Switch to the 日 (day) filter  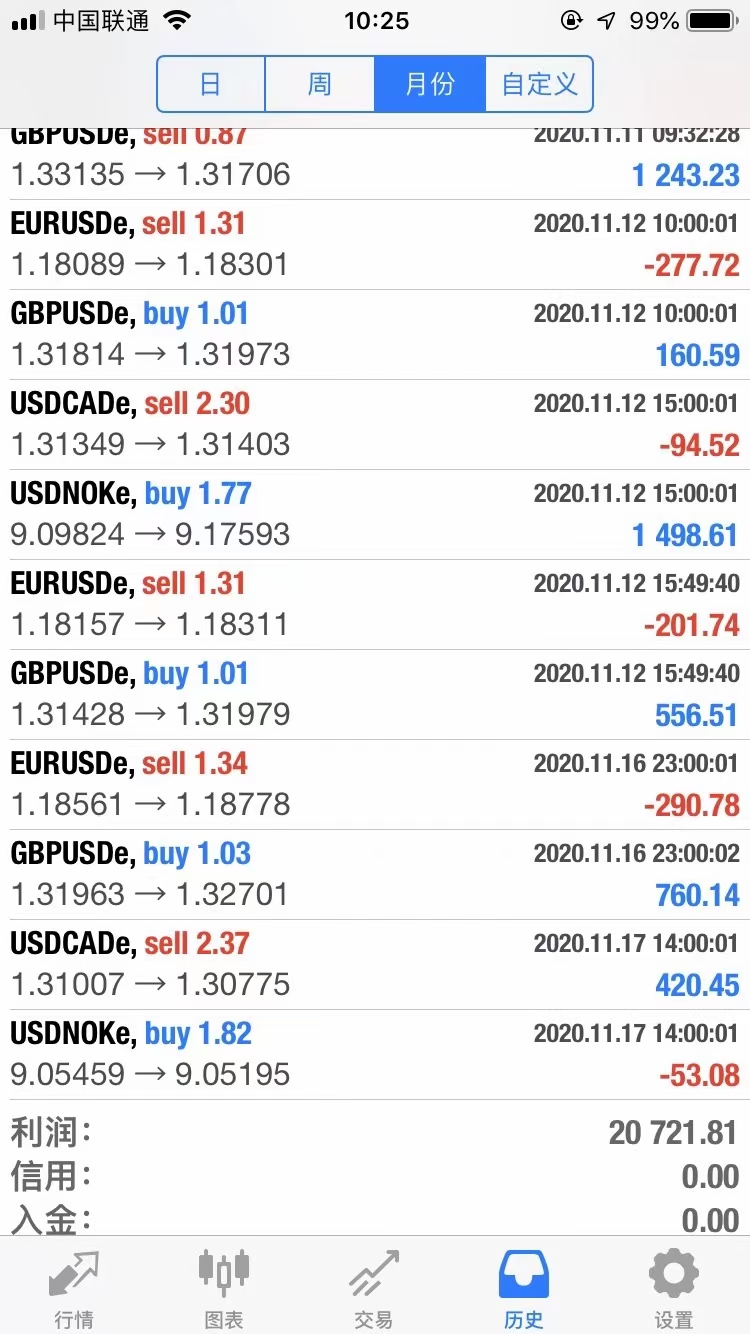211,84
